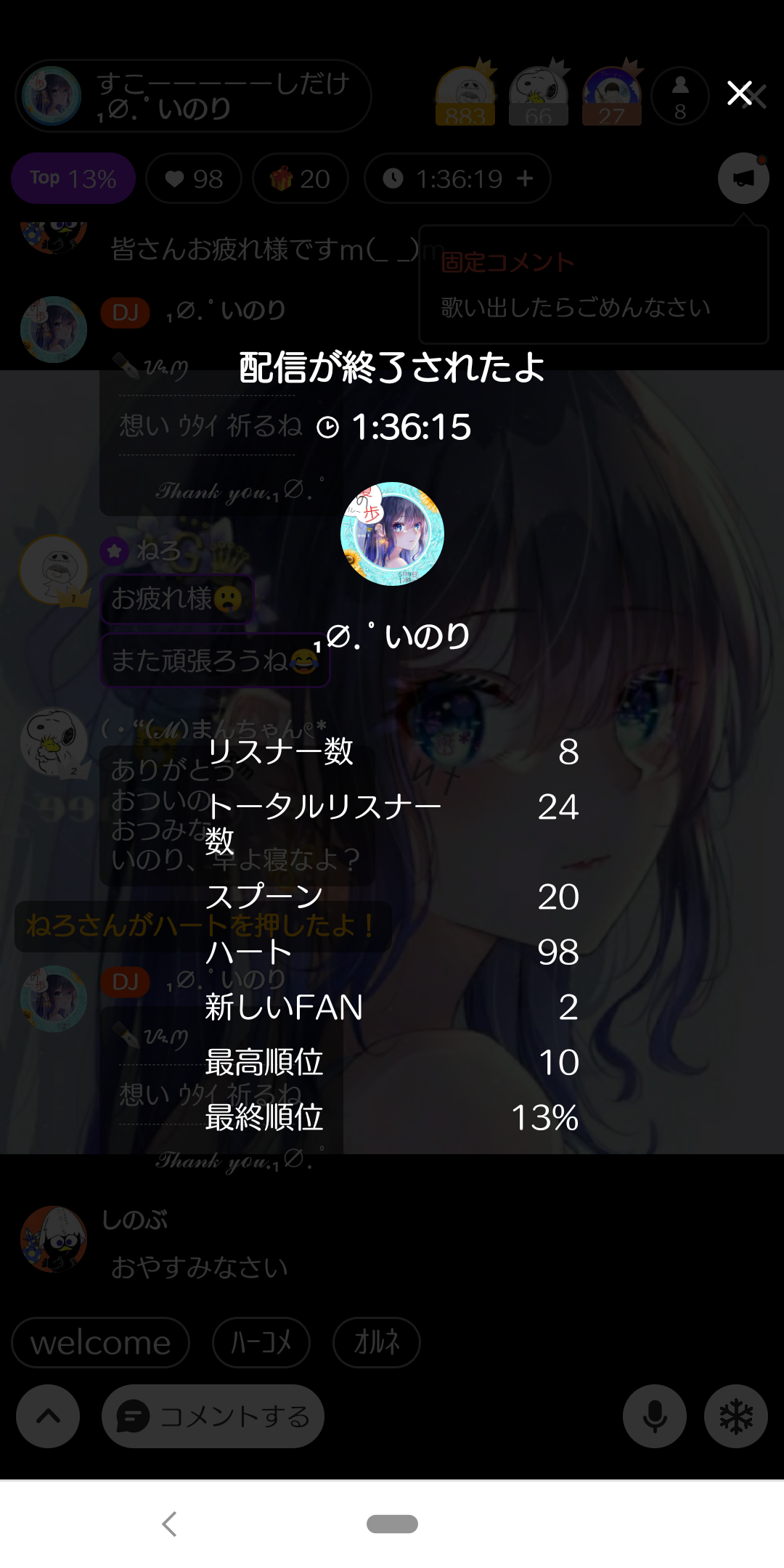The image size is (784, 1568).
Task: Close the broadcast ended summary
Action: pyautogui.click(x=740, y=93)
